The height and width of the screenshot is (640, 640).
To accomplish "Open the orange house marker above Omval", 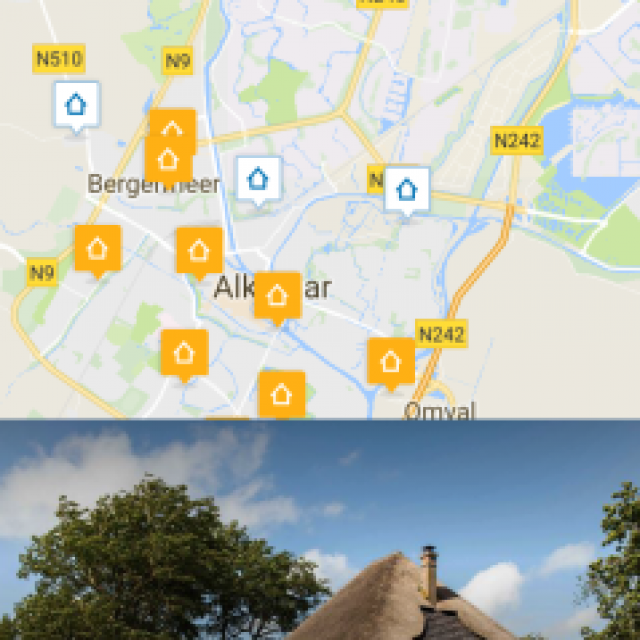I will click(x=390, y=361).
